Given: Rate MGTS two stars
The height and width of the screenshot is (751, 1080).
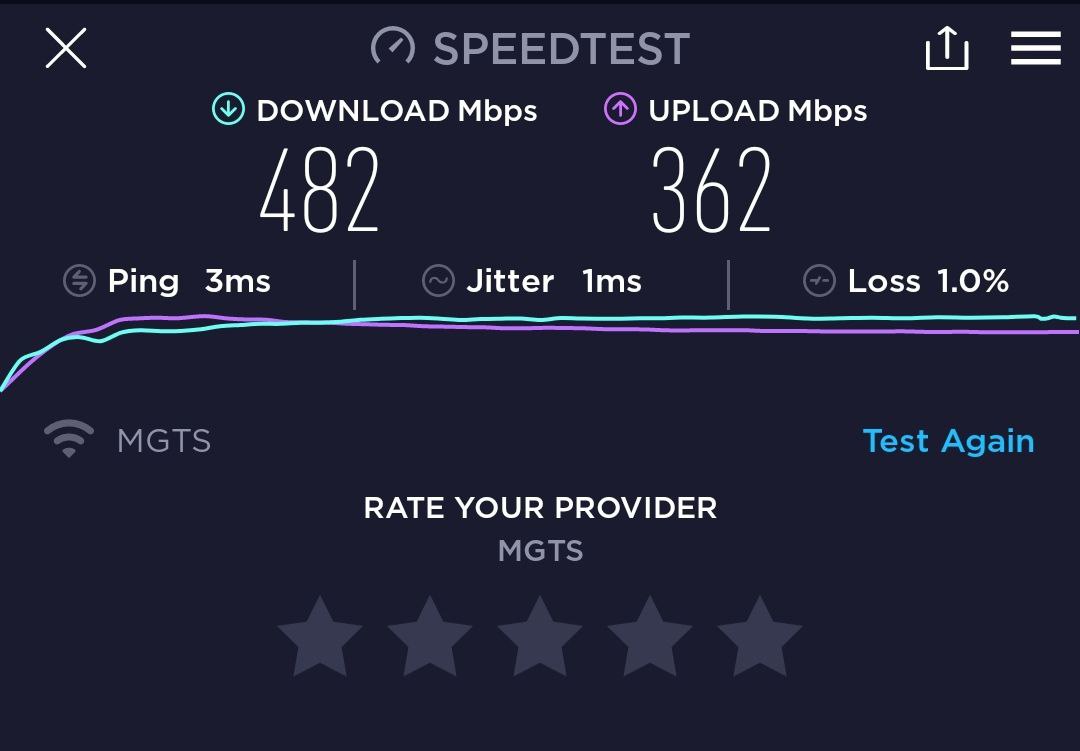Looking at the screenshot, I should (x=430, y=638).
